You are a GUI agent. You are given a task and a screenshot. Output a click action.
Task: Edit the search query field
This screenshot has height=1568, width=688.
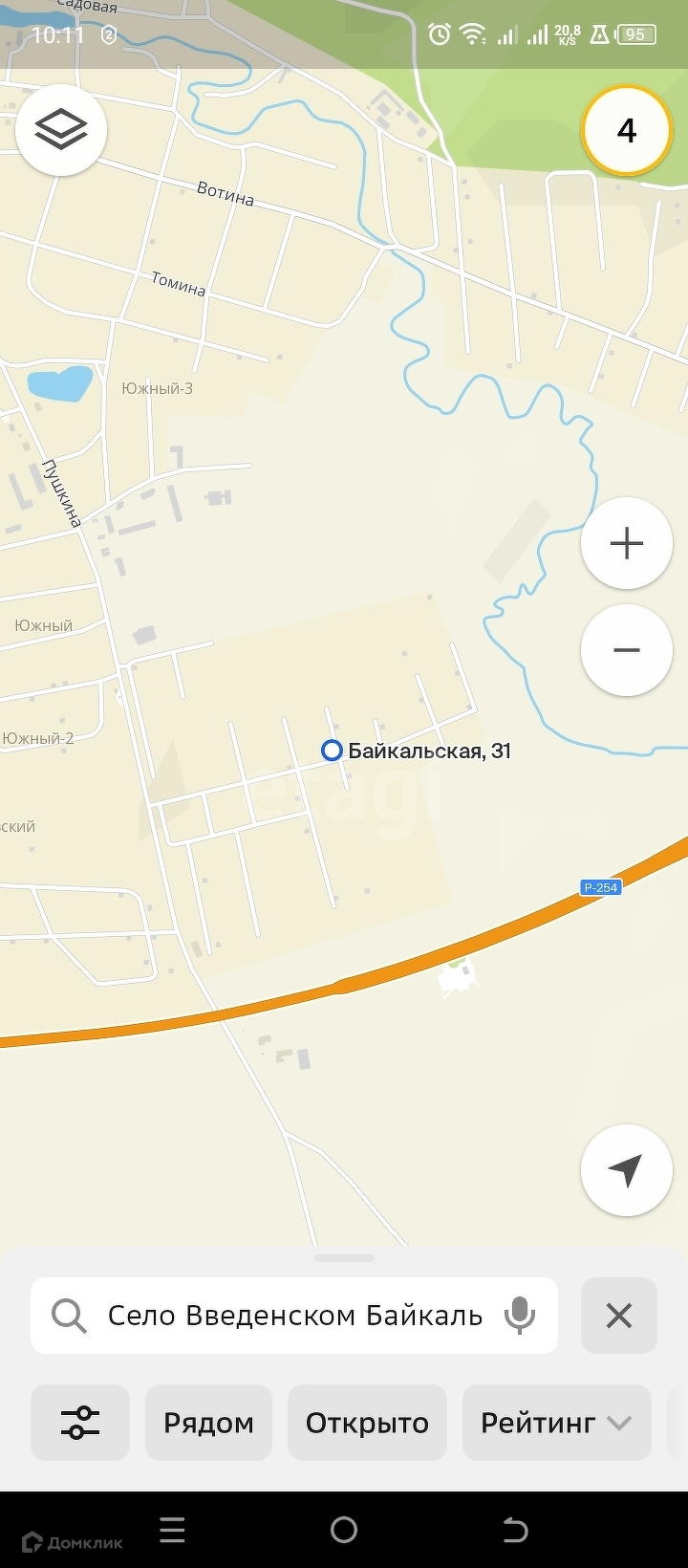pos(294,1316)
